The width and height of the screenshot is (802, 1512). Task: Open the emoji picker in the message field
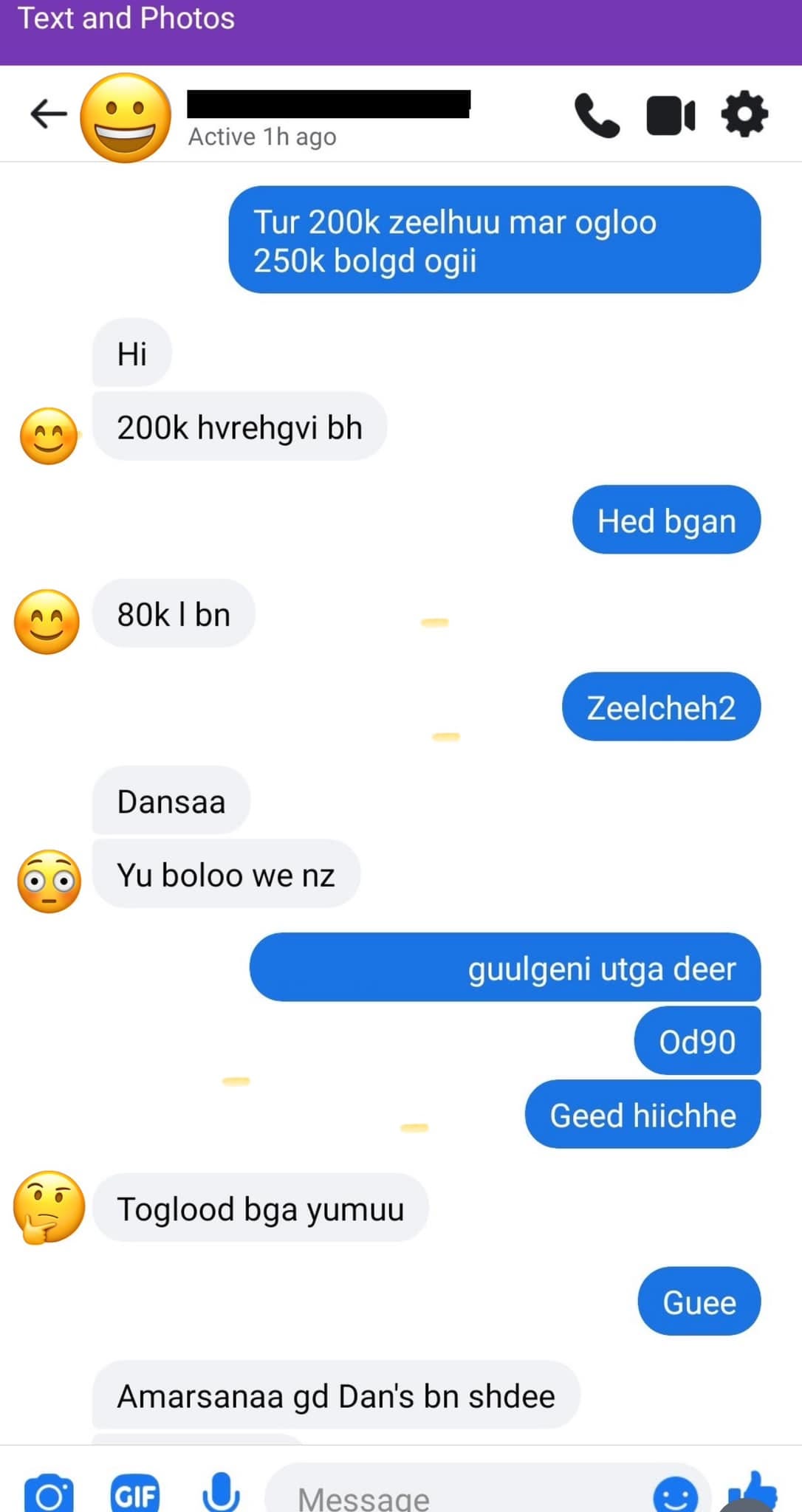pyautogui.click(x=675, y=1494)
